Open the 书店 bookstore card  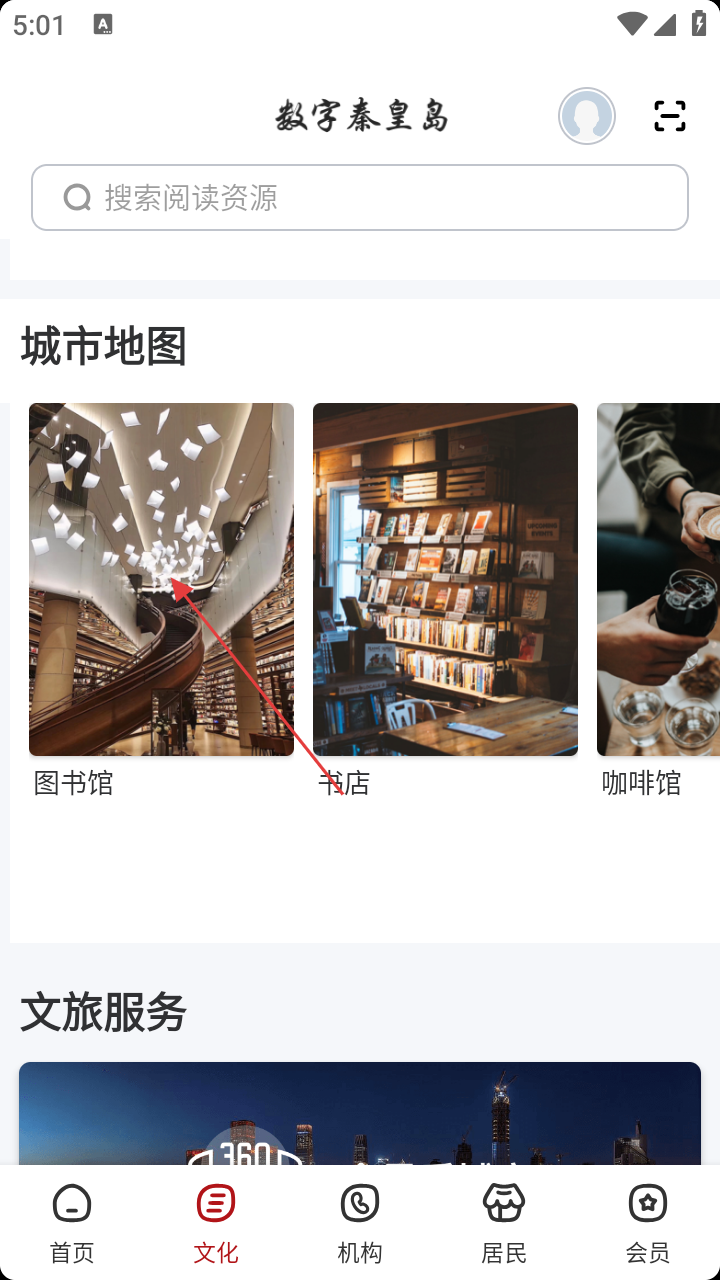pos(445,579)
